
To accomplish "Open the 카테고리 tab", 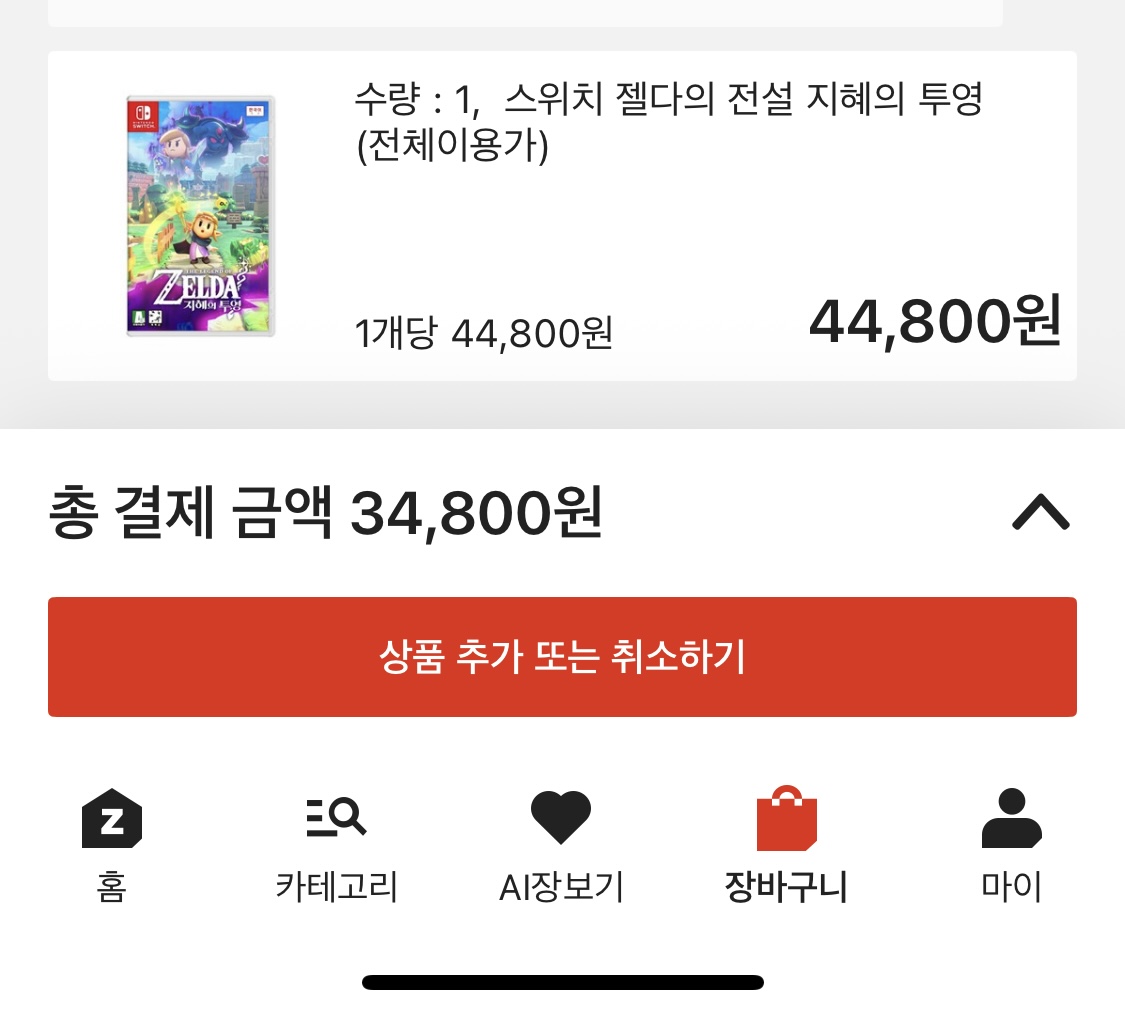I will point(336,843).
